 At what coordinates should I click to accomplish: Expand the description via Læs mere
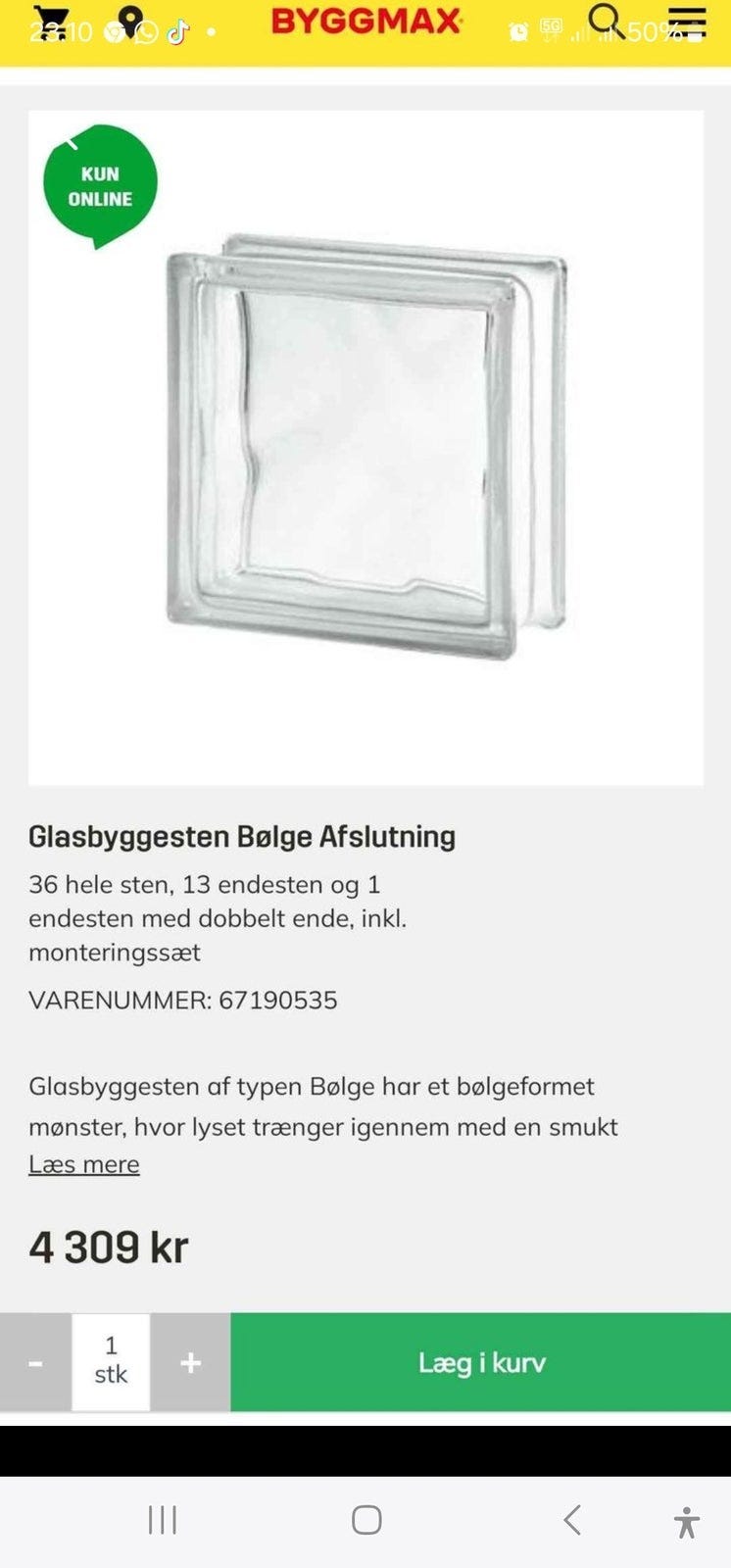[x=84, y=1163]
